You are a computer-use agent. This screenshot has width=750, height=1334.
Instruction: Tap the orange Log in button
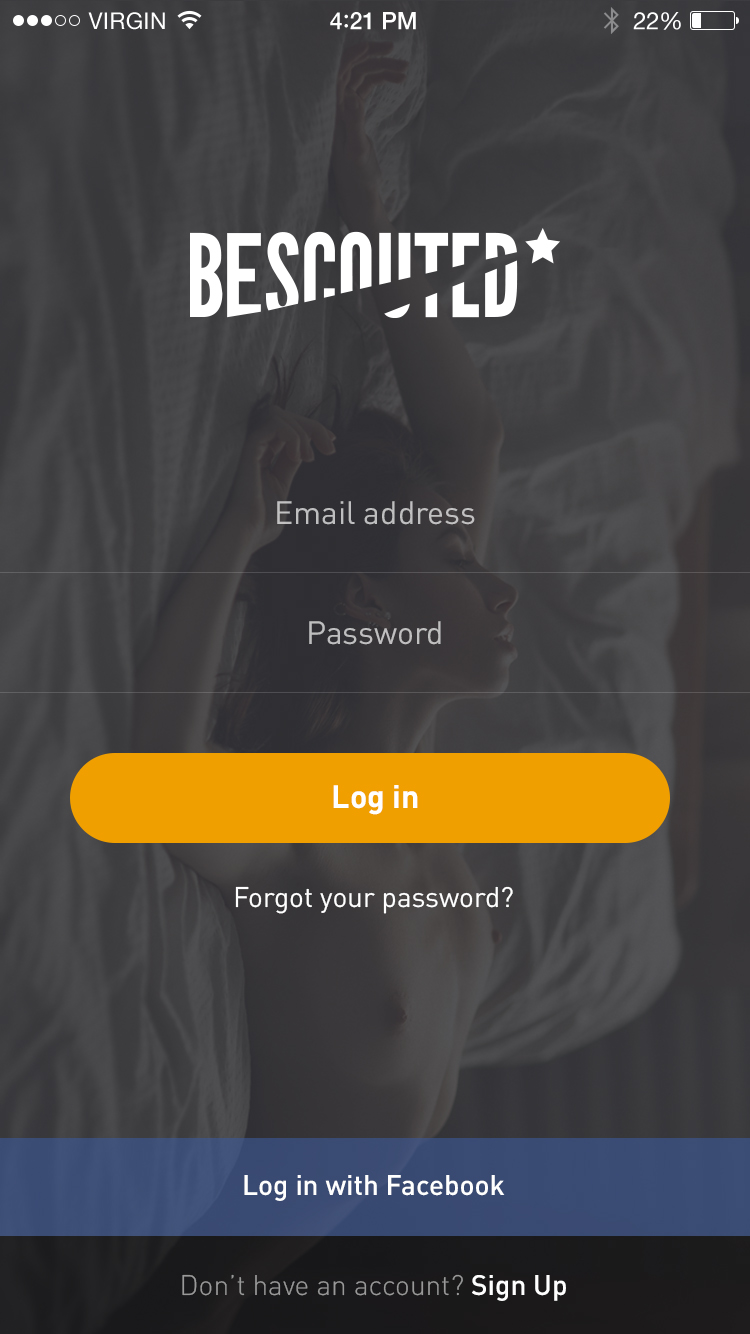tap(370, 798)
